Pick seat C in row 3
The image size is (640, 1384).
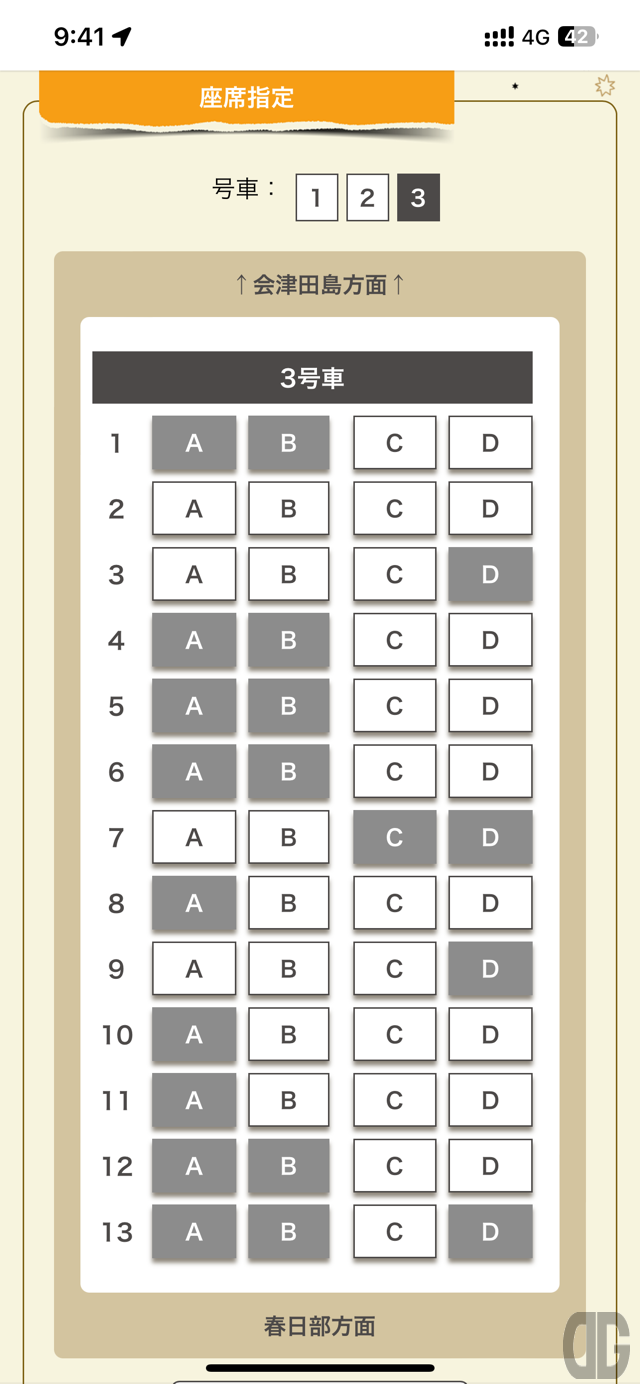[394, 574]
